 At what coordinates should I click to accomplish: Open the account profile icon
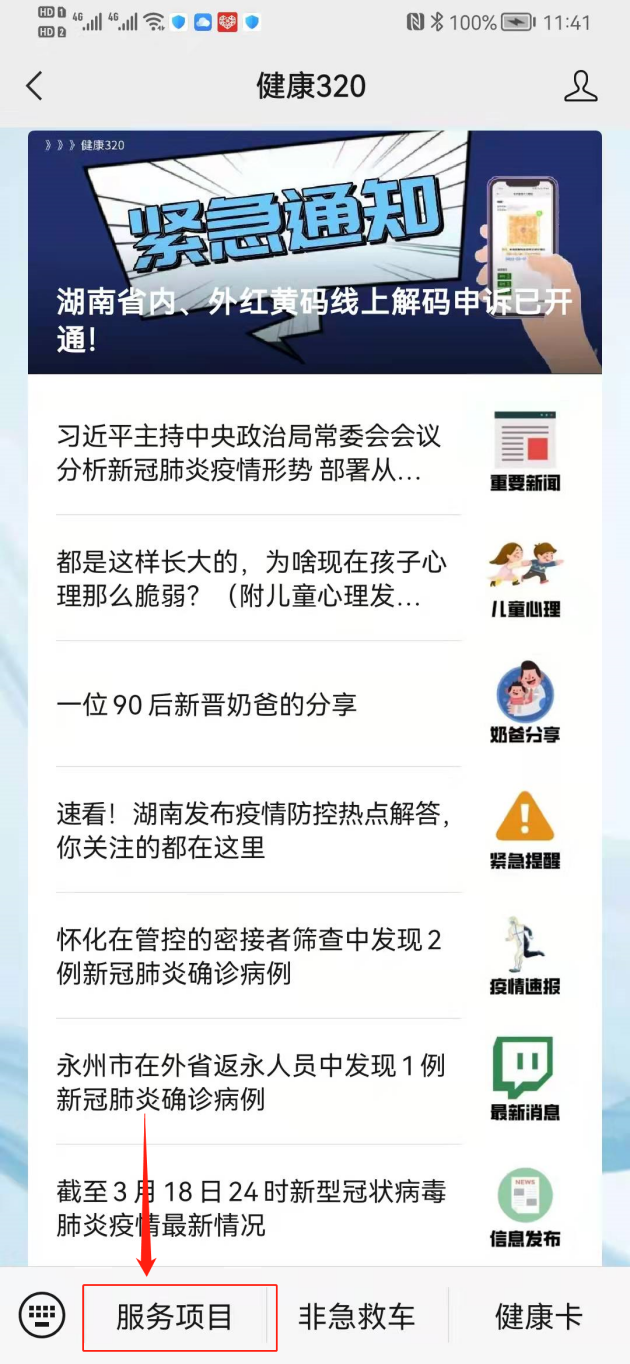[580, 86]
